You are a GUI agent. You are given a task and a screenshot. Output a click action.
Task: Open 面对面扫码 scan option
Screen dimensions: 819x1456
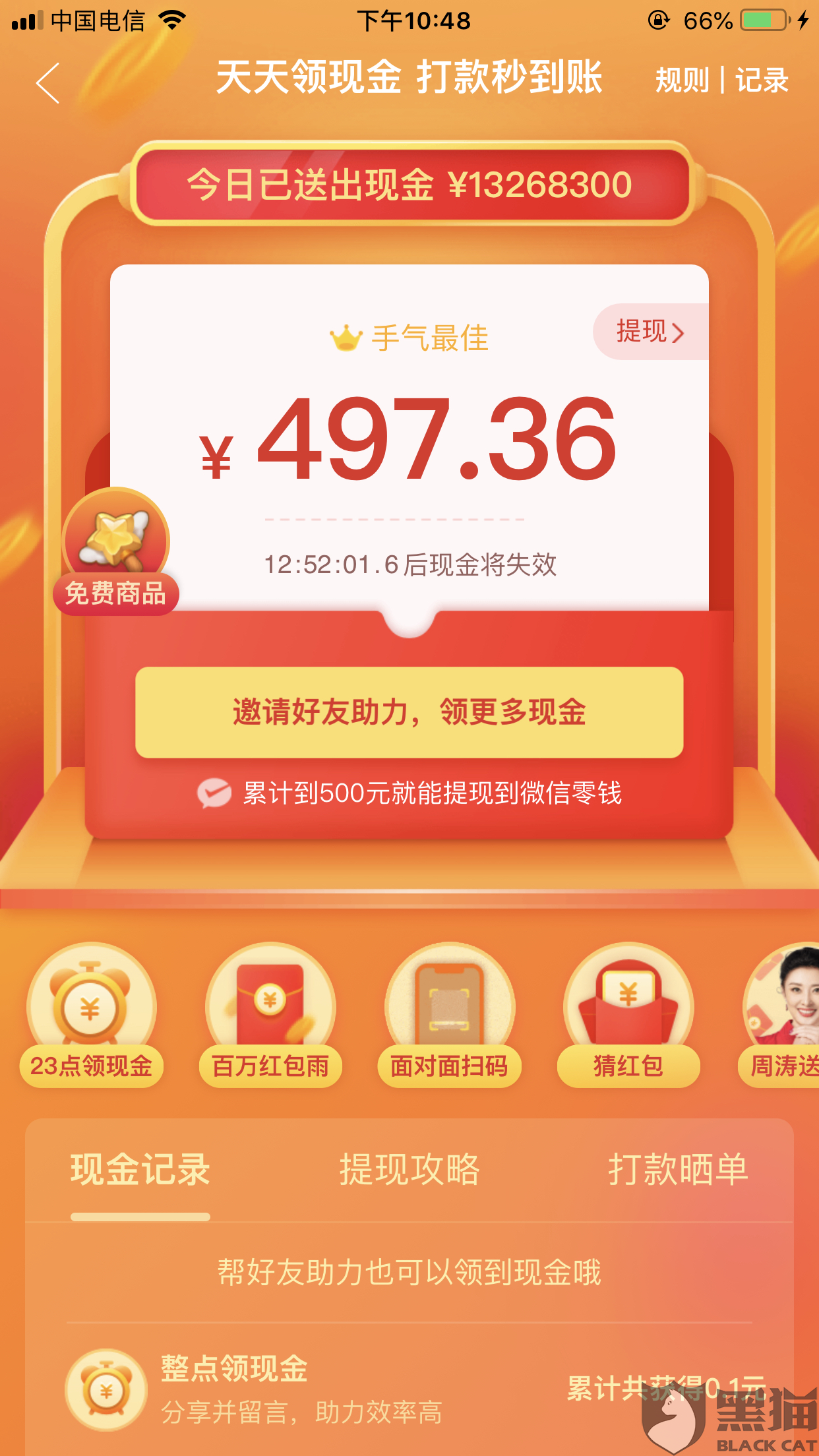click(449, 1016)
